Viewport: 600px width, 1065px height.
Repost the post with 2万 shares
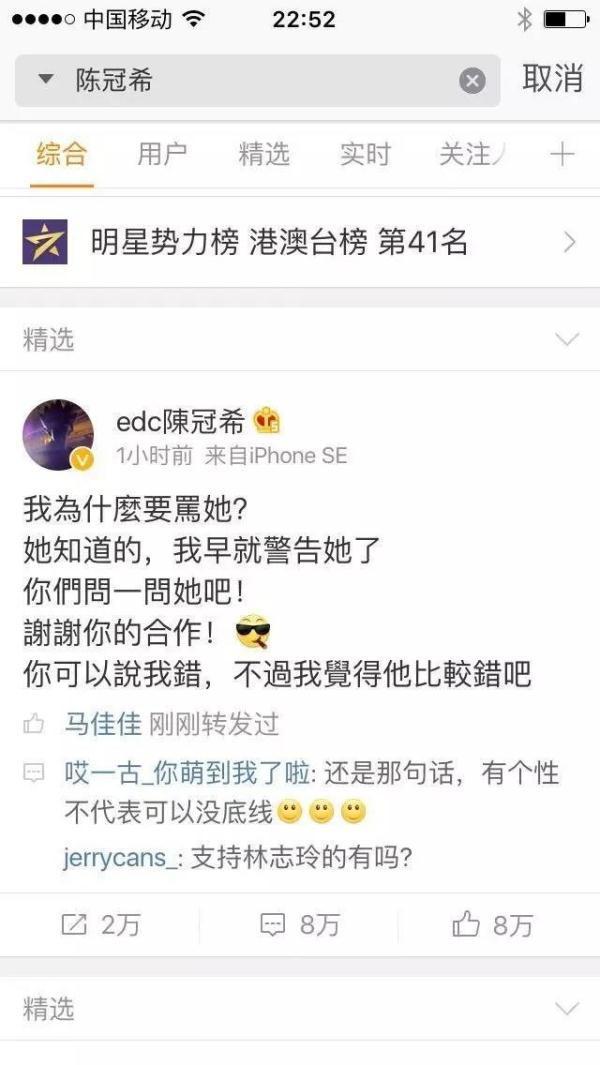[x=100, y=925]
